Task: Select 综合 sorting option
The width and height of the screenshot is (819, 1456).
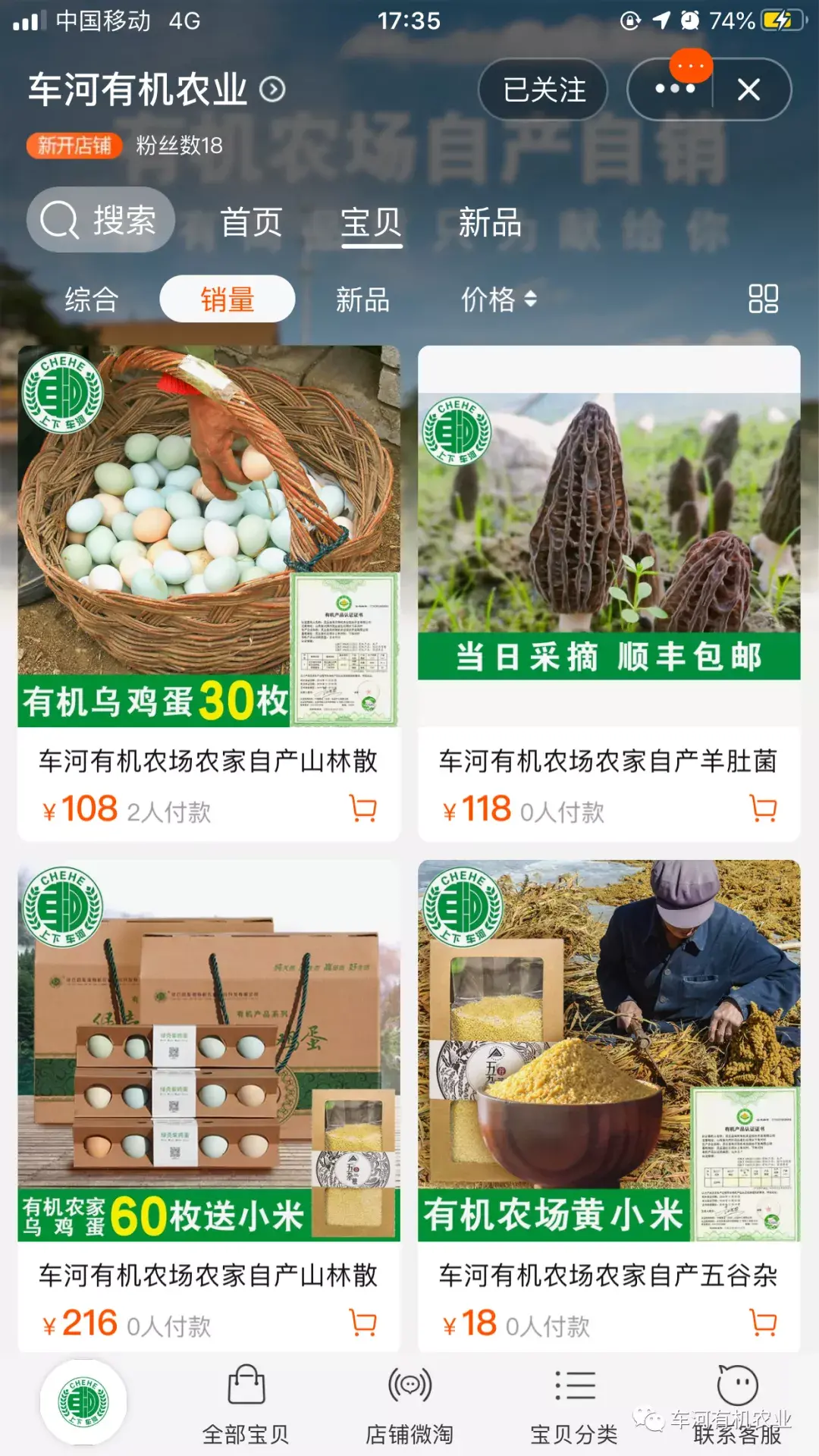Action: coord(91,299)
